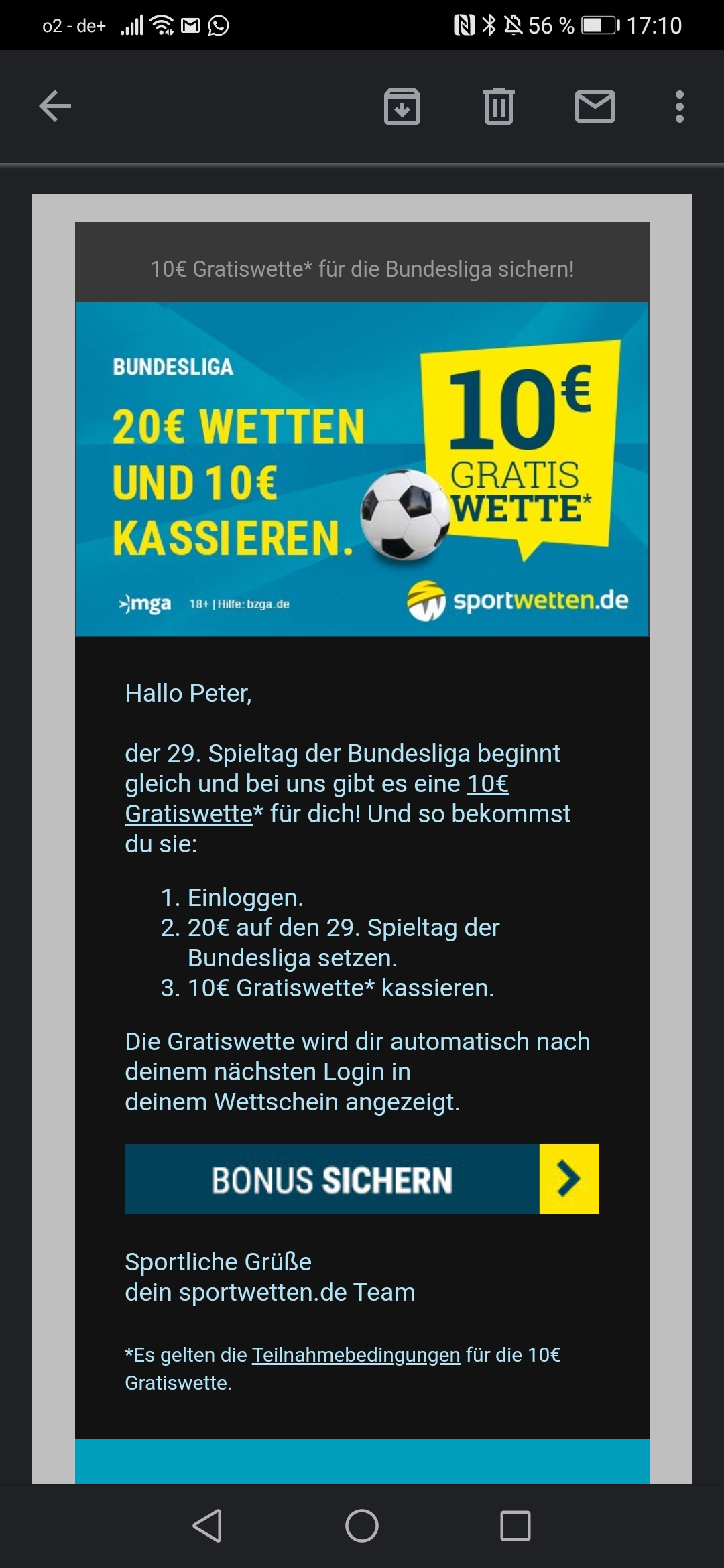Tap the system home button
This screenshot has height=1568, width=724.
362,1526
